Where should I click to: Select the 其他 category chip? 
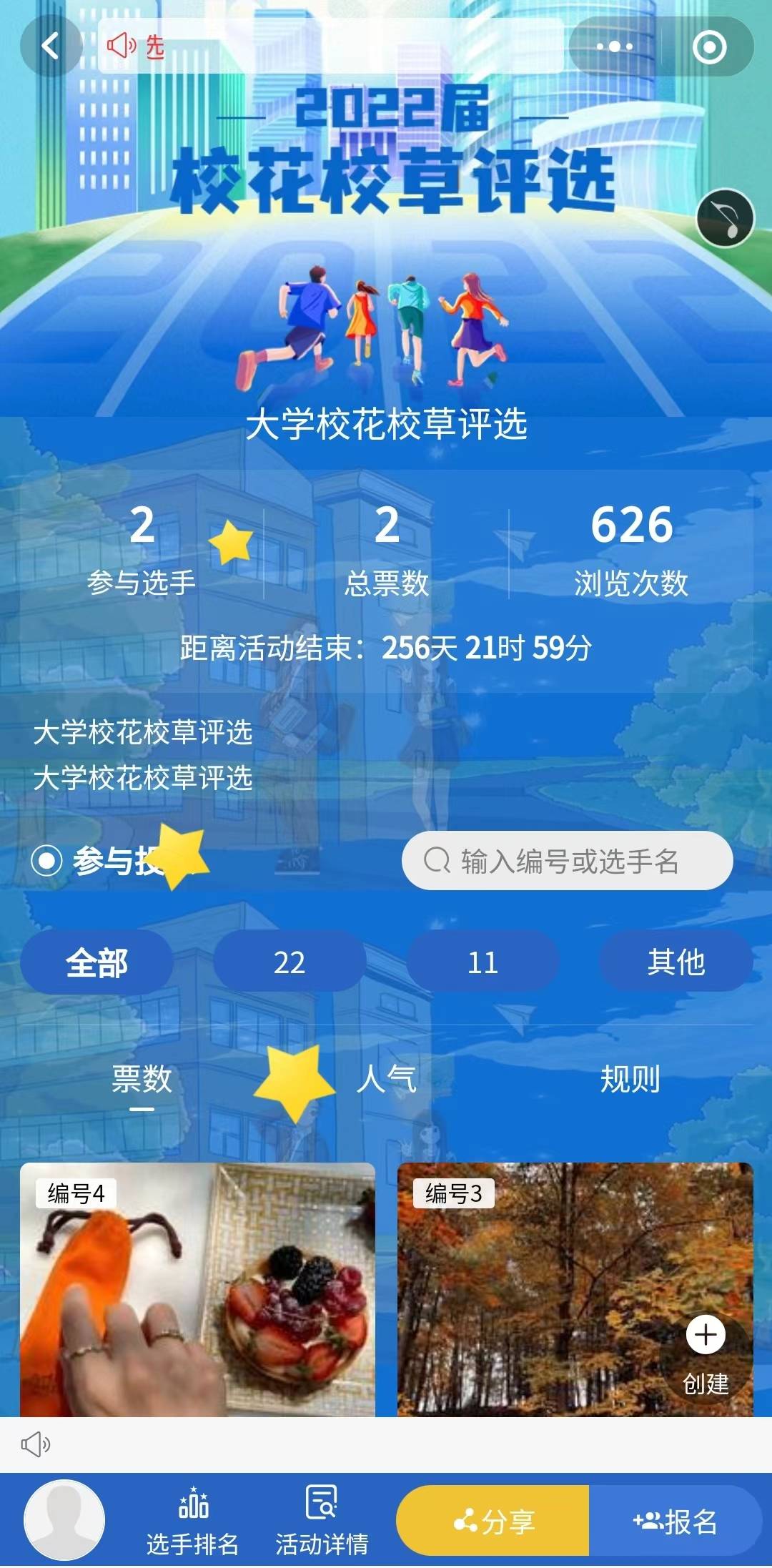pyautogui.click(x=675, y=962)
